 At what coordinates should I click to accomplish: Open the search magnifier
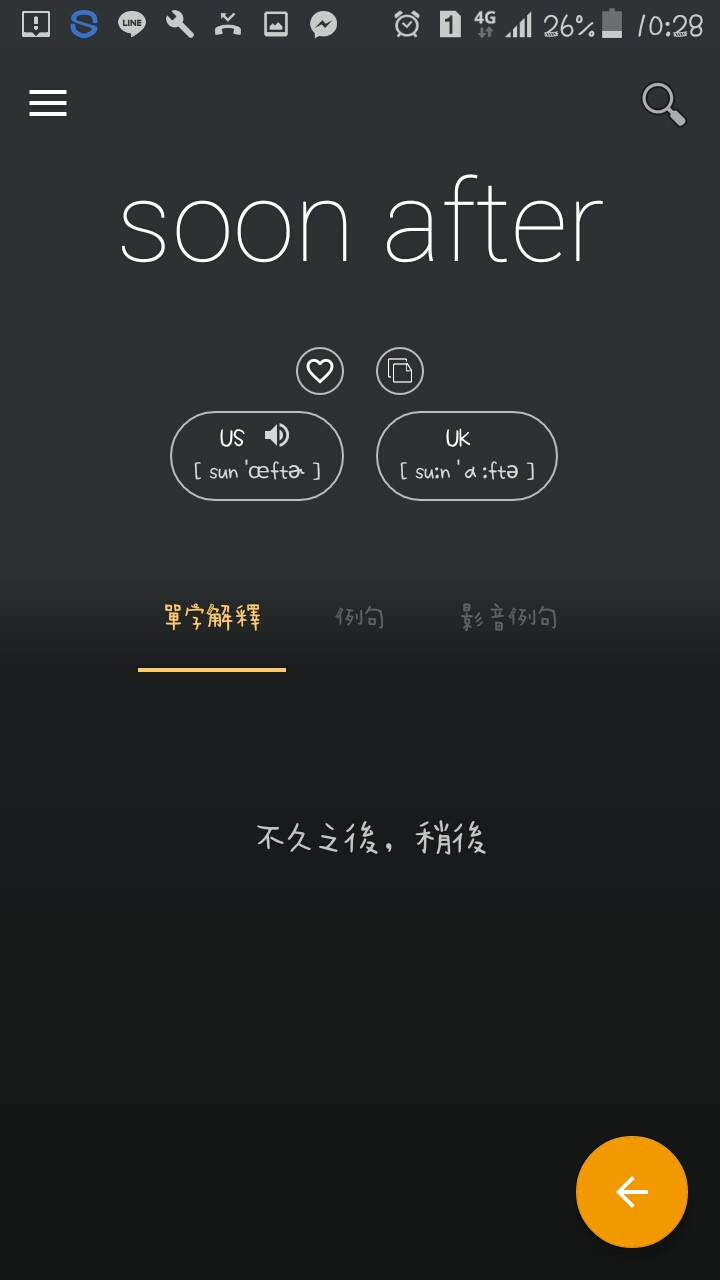[x=663, y=104]
